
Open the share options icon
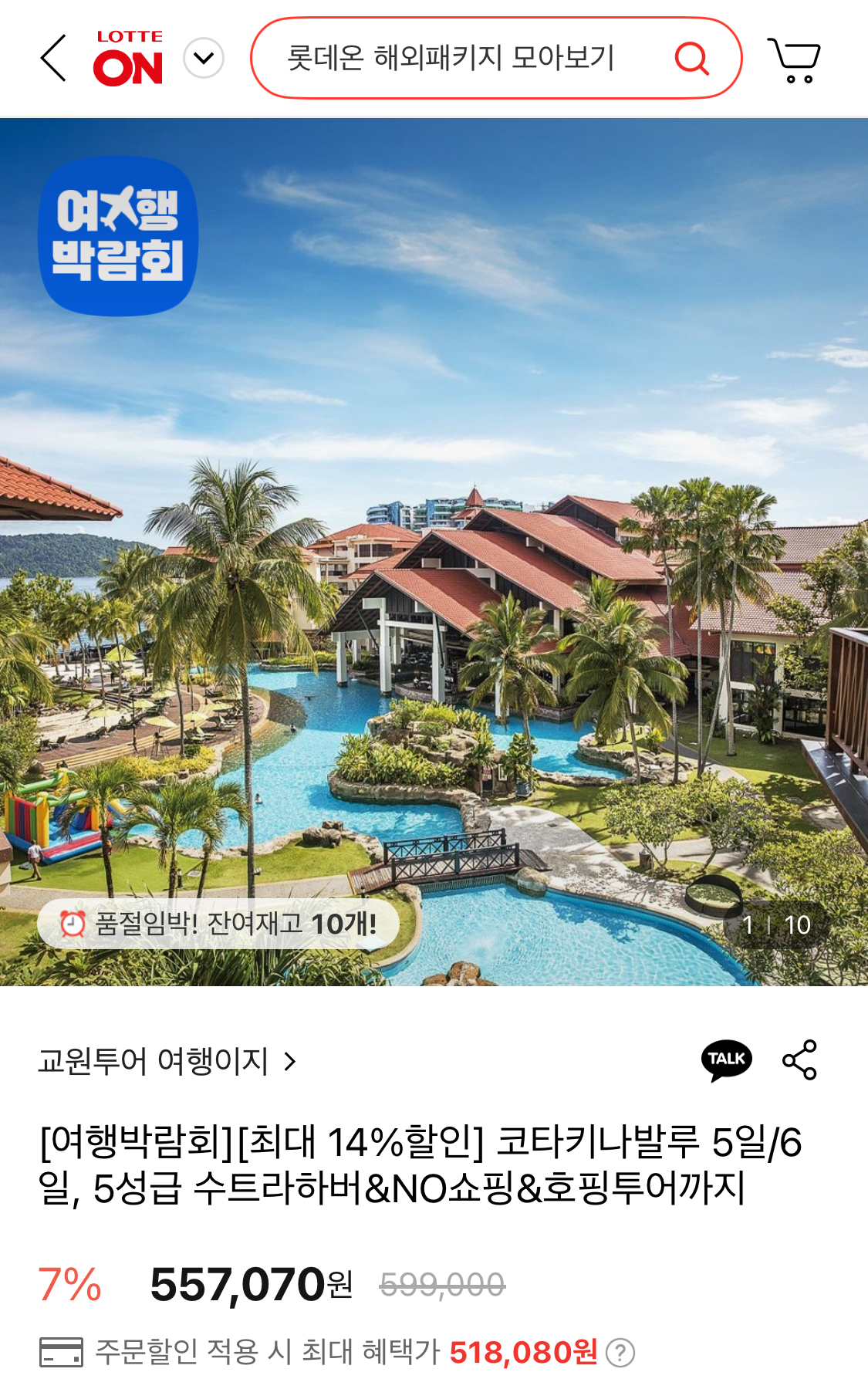click(799, 1059)
